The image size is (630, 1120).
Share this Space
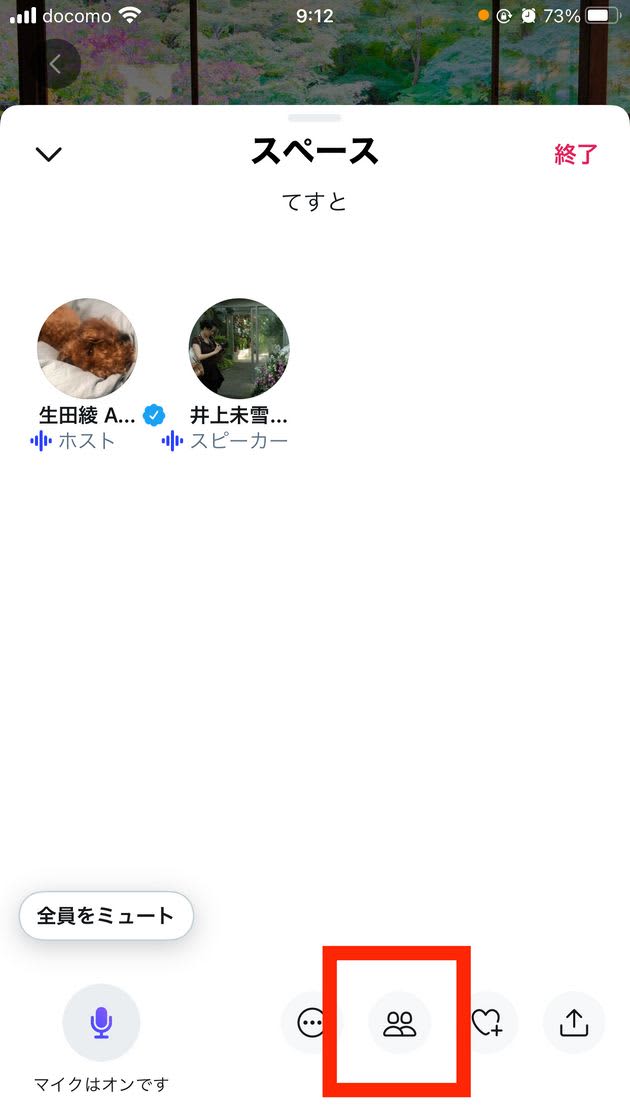(573, 1023)
